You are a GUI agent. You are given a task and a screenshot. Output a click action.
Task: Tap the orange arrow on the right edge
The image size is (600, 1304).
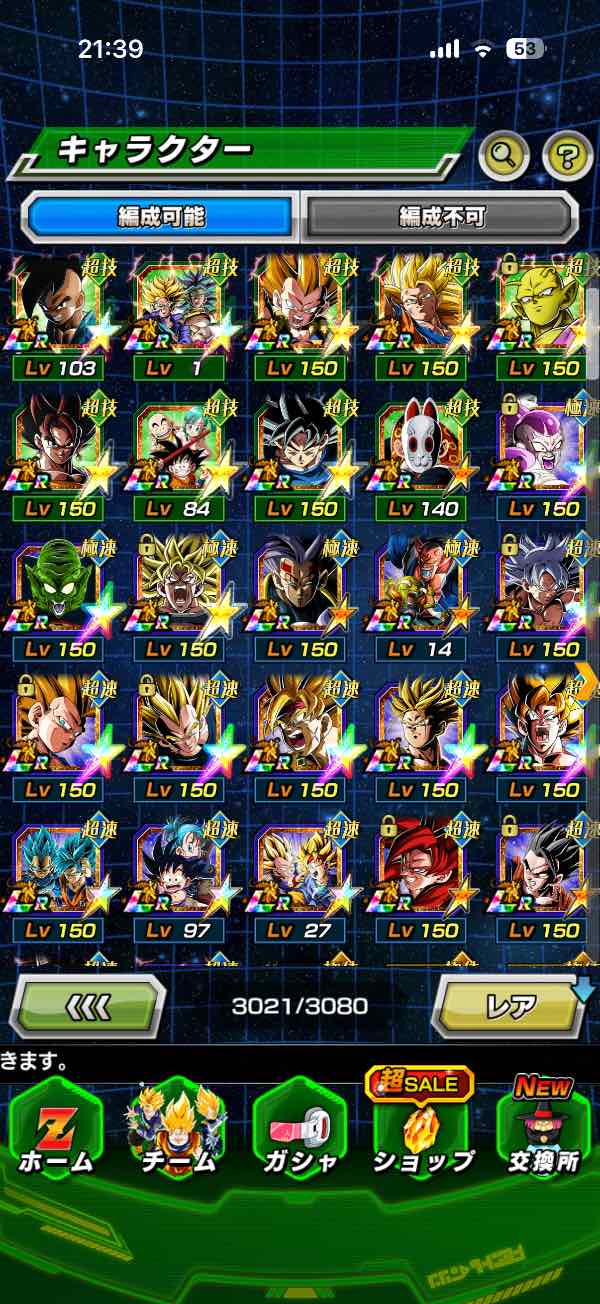tap(586, 678)
